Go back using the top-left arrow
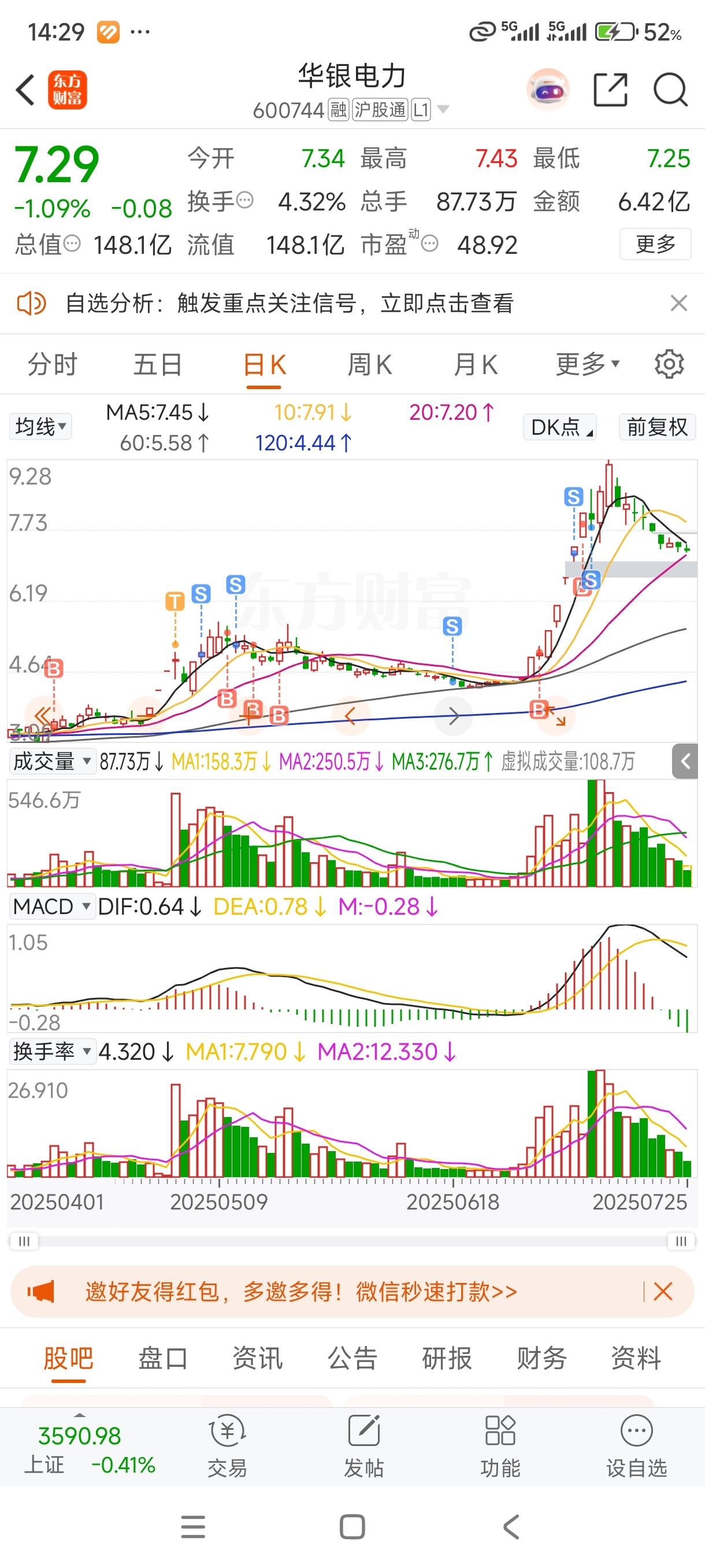The height and width of the screenshot is (1568, 705). (x=25, y=90)
